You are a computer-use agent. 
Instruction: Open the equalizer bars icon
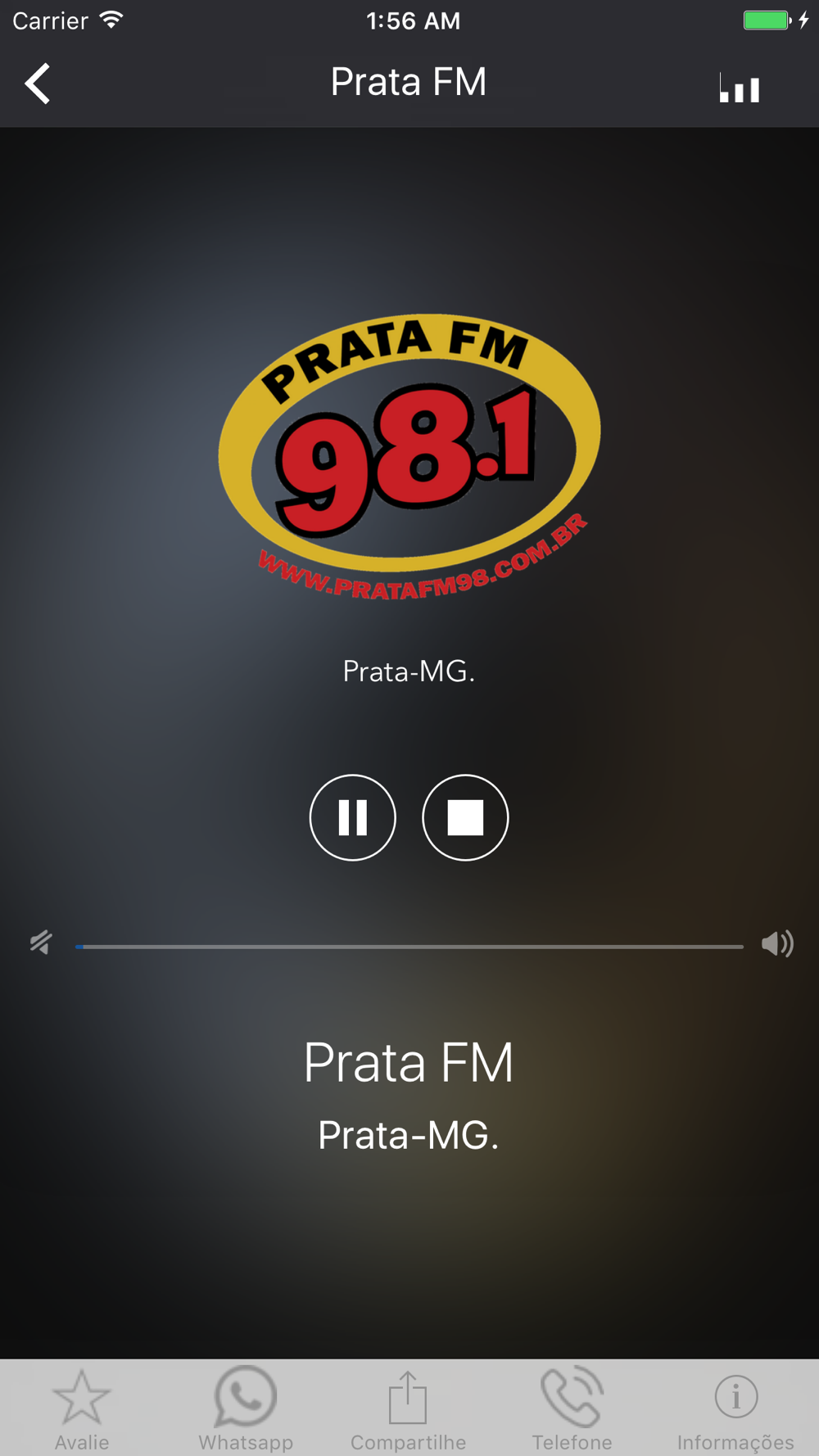pos(740,87)
